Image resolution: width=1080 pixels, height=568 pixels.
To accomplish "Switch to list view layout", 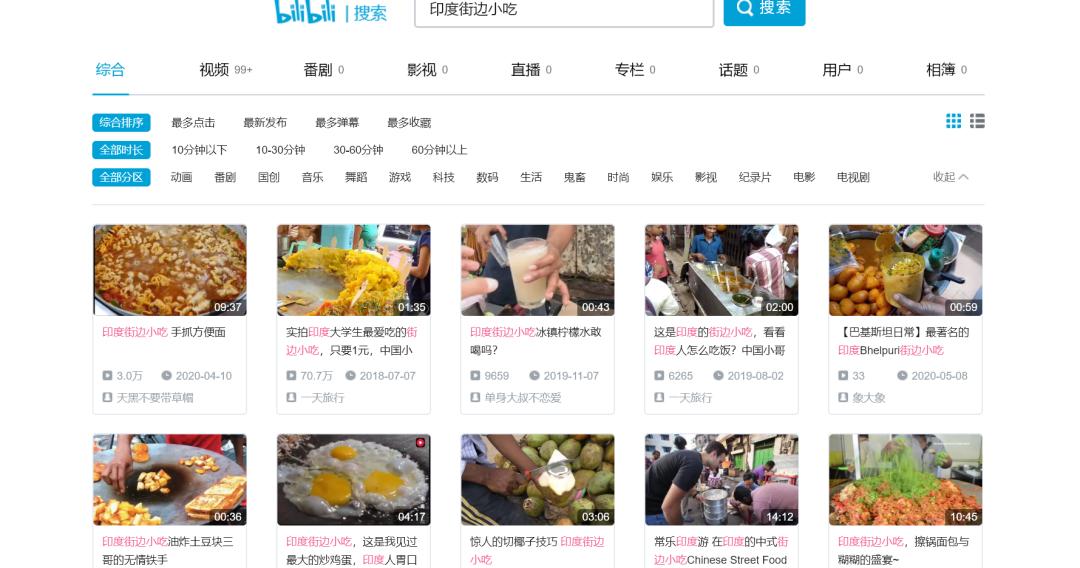I will point(977,121).
